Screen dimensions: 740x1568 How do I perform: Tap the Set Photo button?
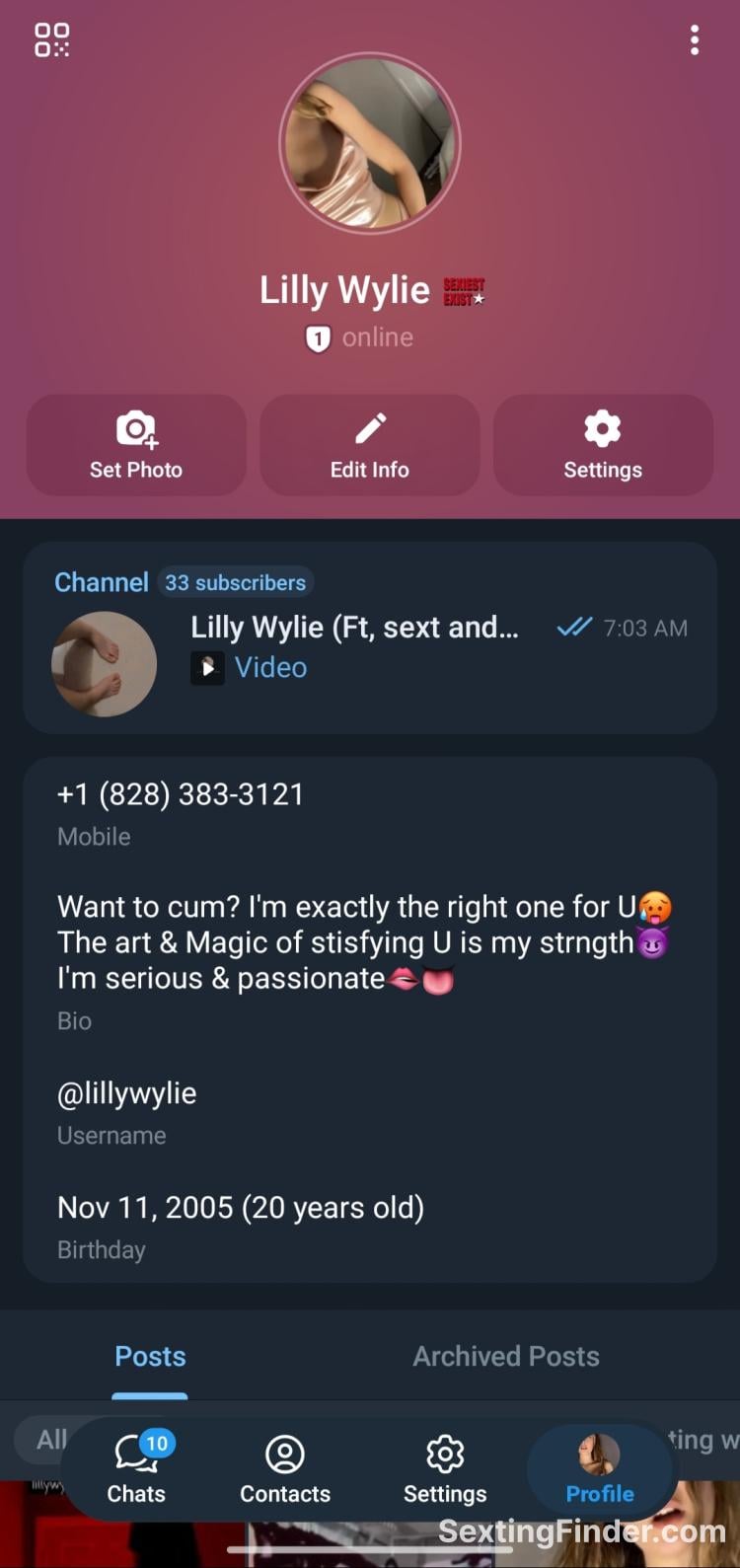click(136, 445)
